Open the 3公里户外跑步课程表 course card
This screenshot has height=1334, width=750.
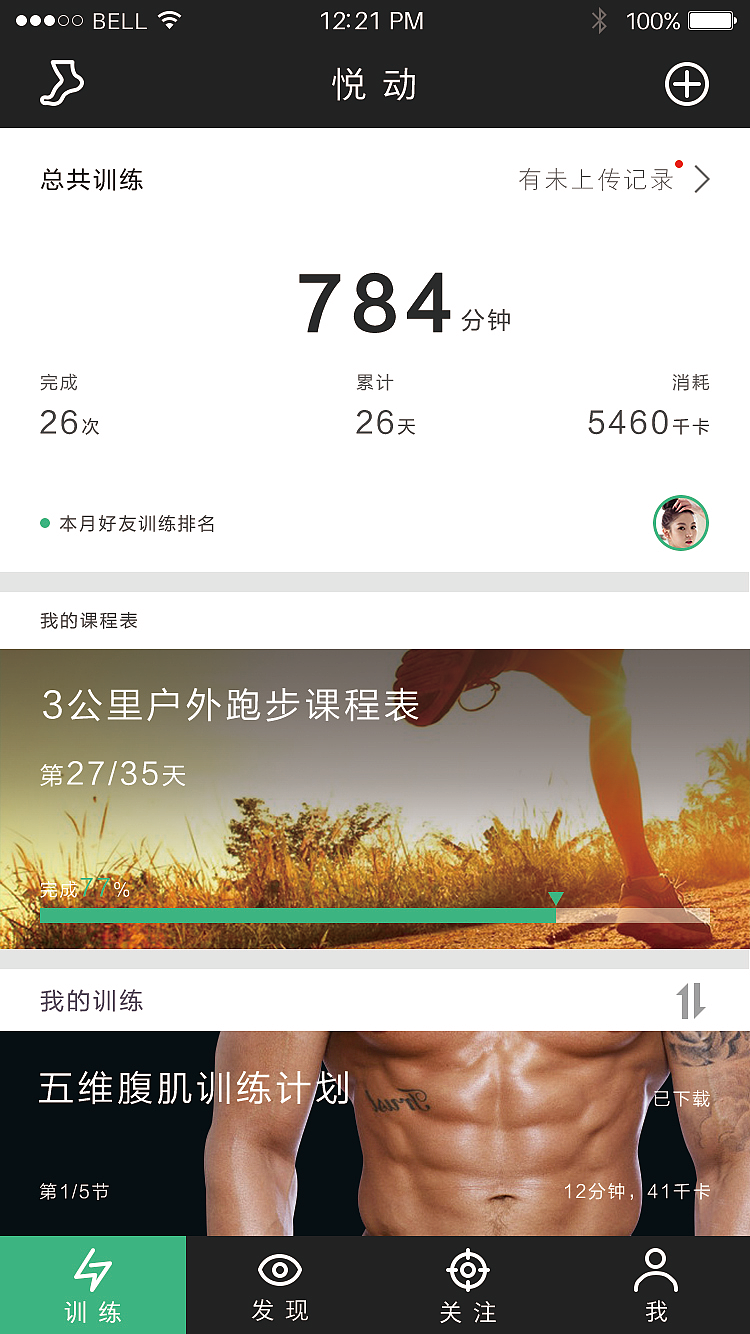point(375,798)
